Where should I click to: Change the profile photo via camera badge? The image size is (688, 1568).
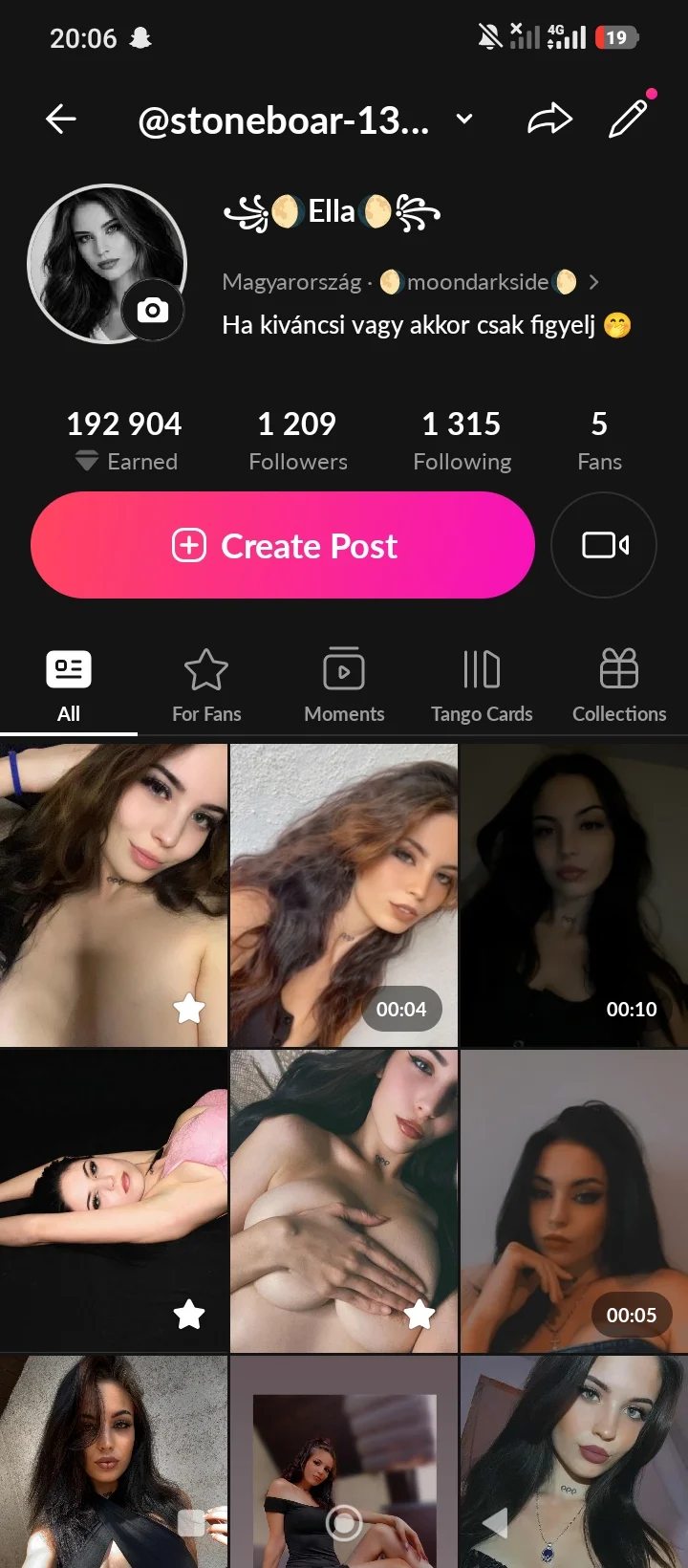[153, 310]
